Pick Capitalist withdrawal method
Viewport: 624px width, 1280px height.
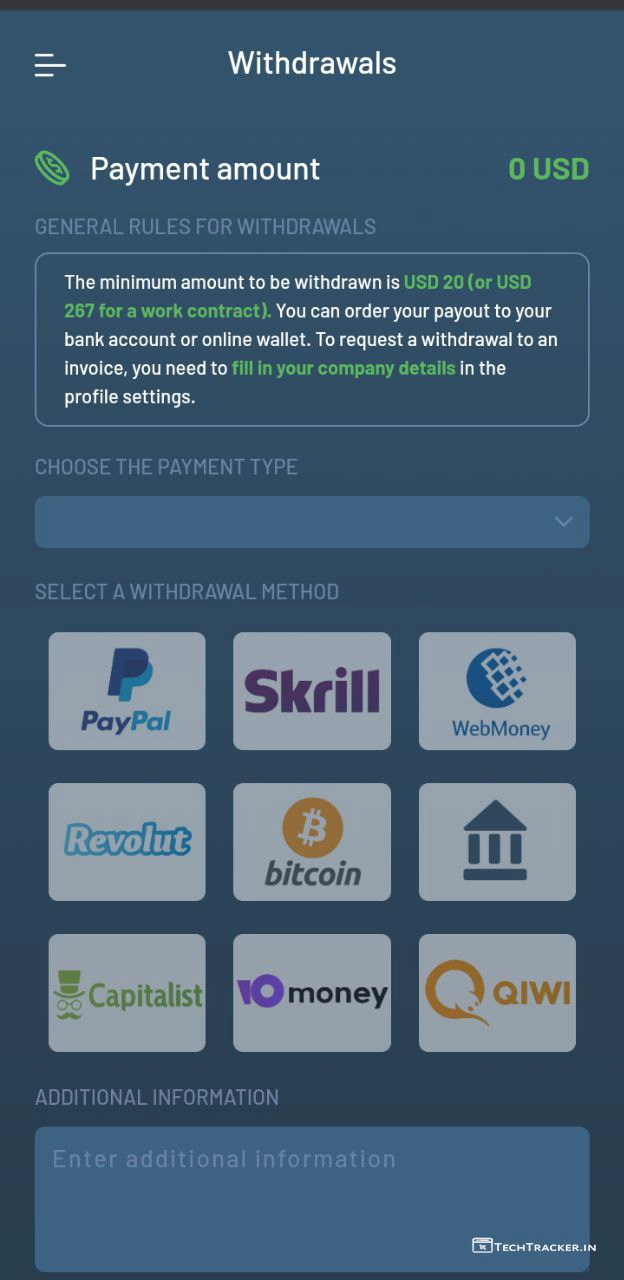[127, 993]
